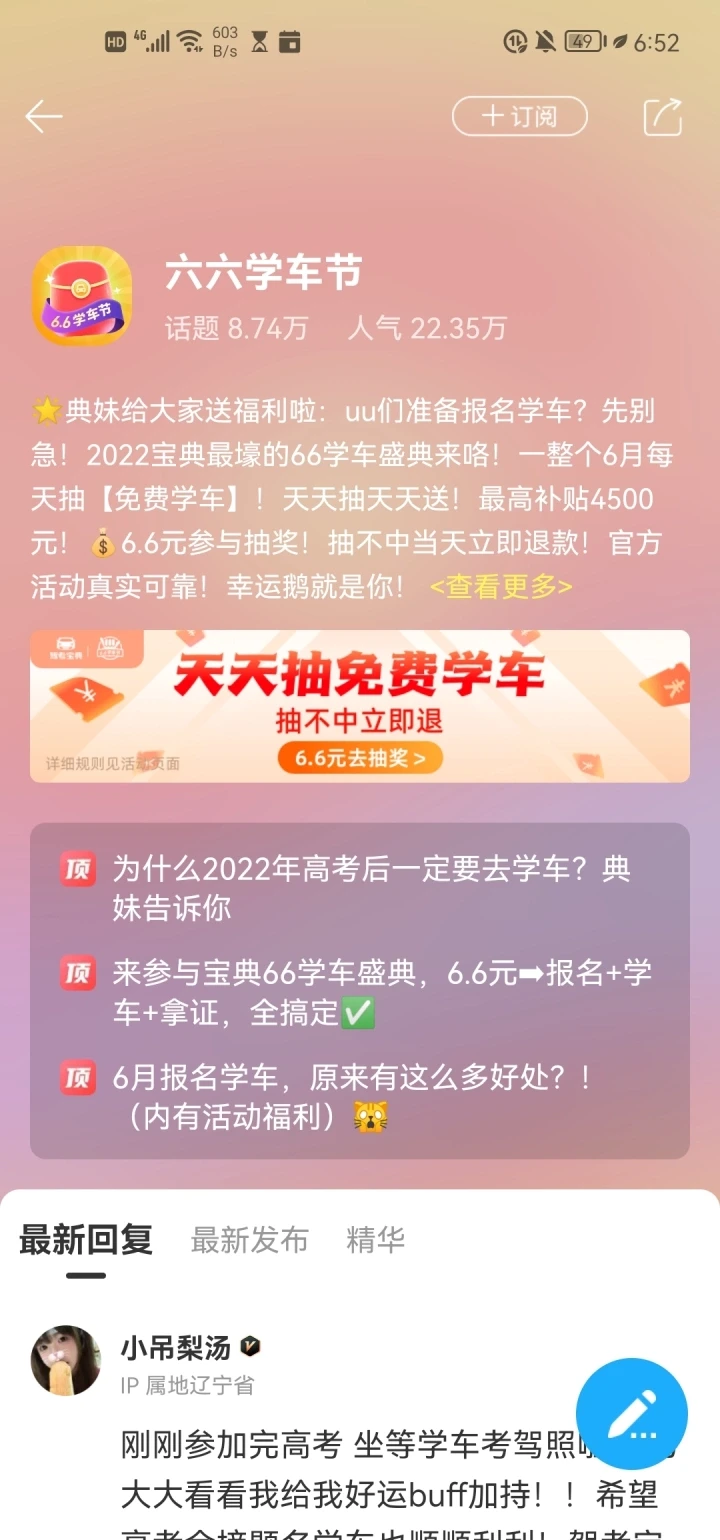The width and height of the screenshot is (720, 1540).
Task: View 小吊梨汤's profile avatar
Action: pos(66,1360)
